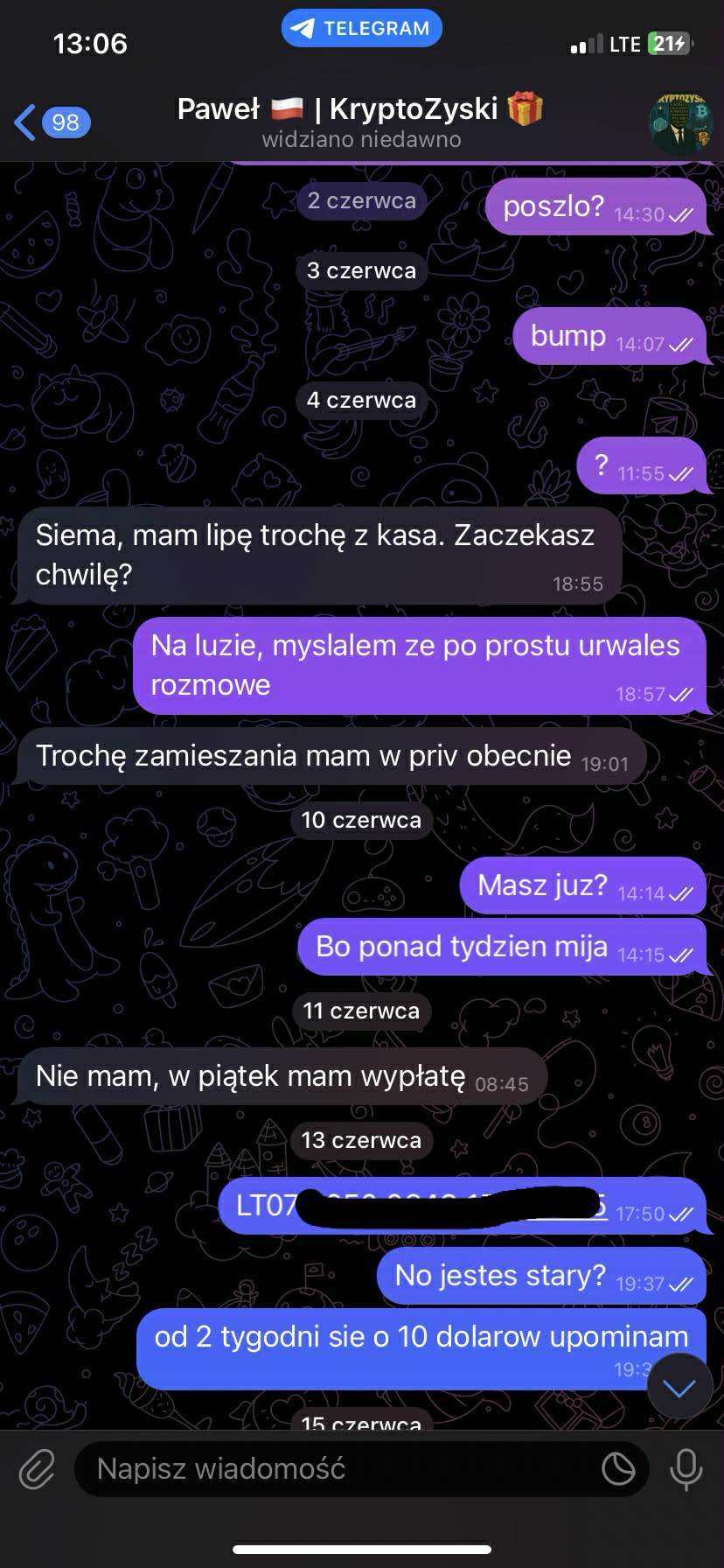724x1568 pixels.
Task: Open Paweł KryptoZyski profile avatar
Action: coord(679,122)
